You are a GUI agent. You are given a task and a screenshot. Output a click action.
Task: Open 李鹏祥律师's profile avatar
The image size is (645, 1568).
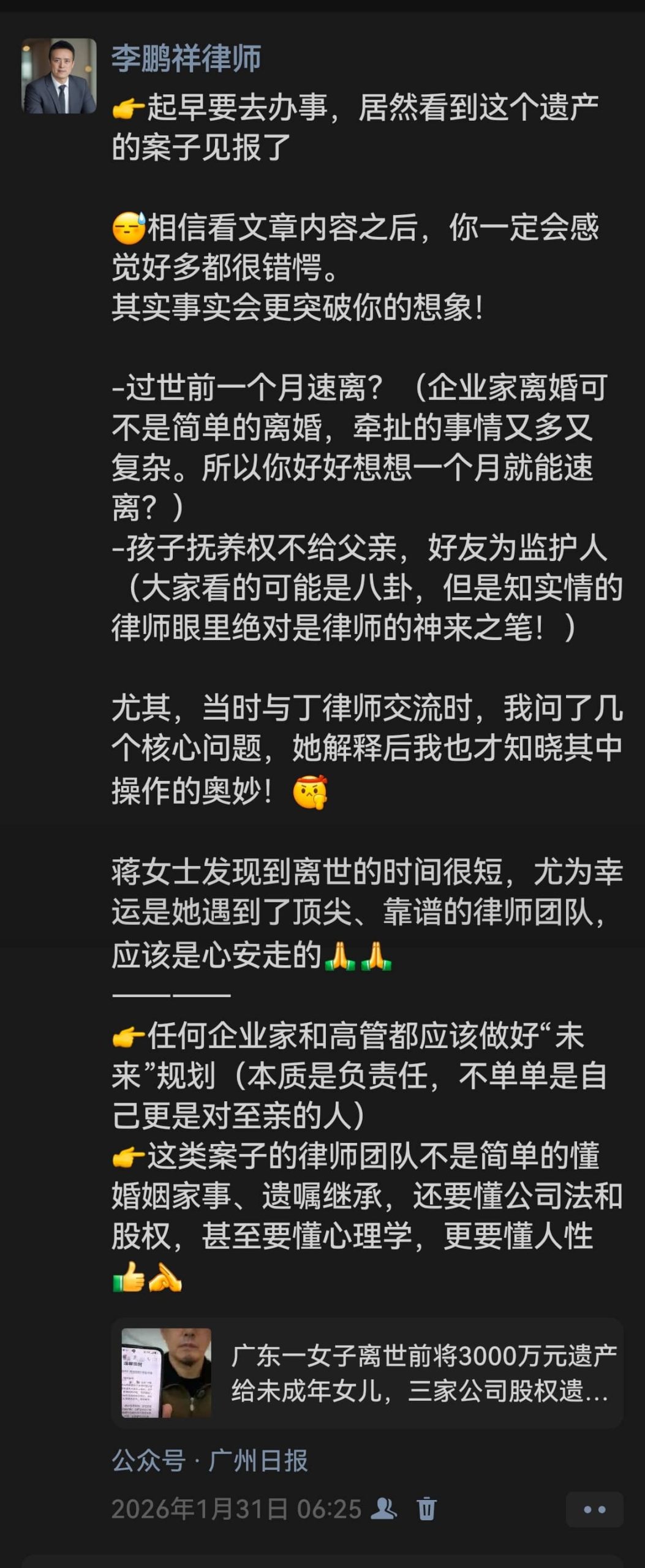[59, 76]
